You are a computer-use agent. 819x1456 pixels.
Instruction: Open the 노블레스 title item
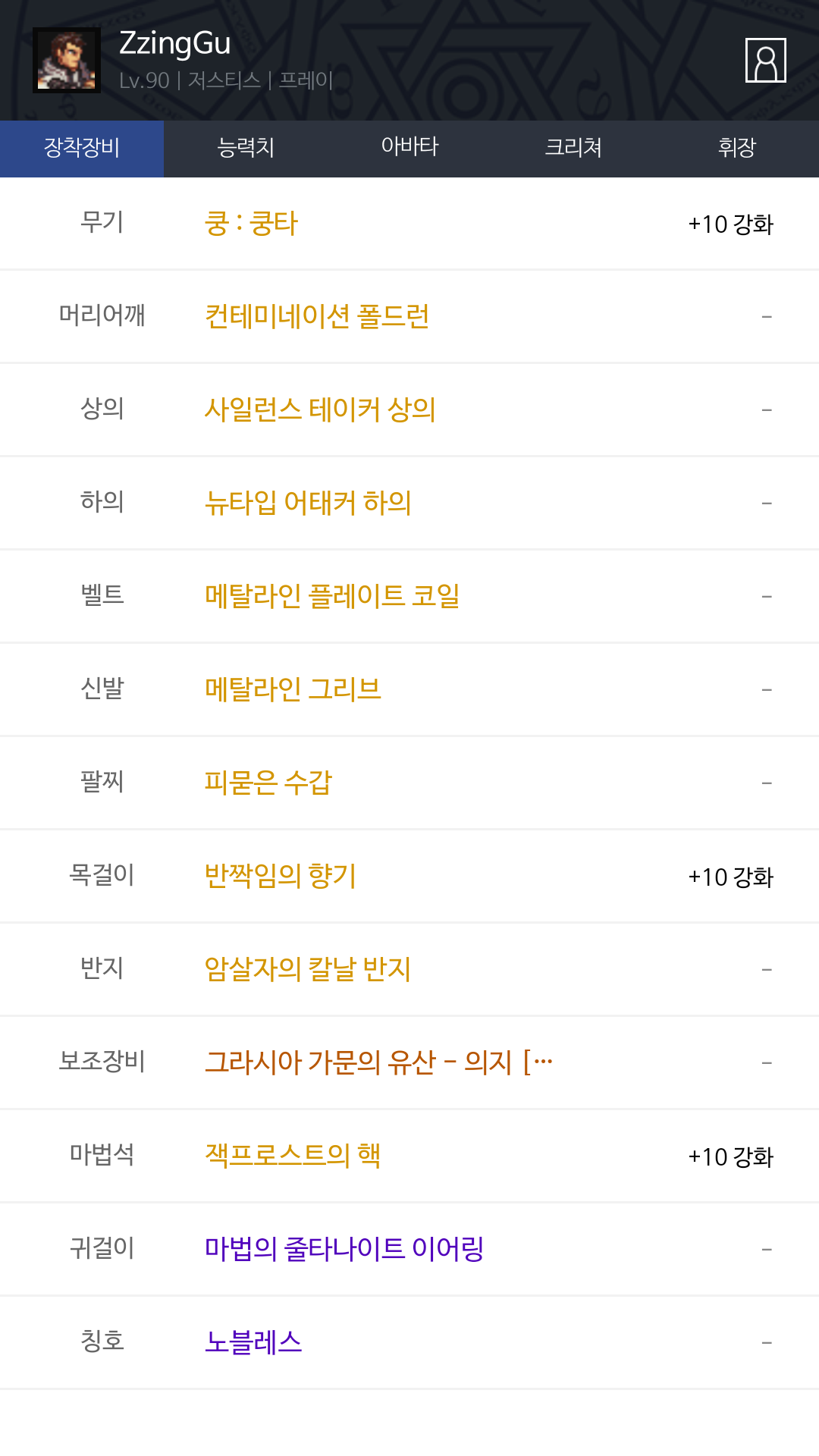tap(253, 1342)
